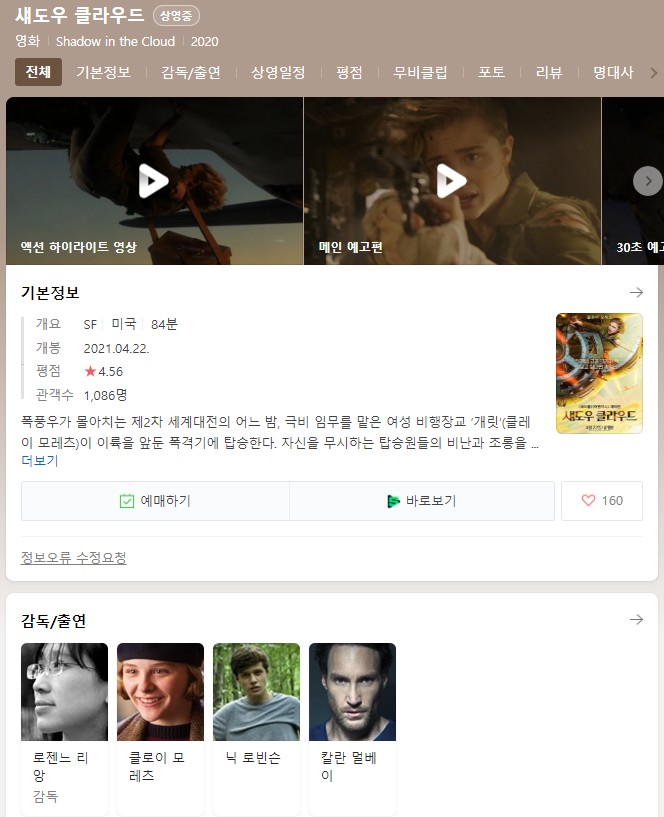The height and width of the screenshot is (817, 664).
Task: Expand the synopsis with 더보기
Action: 40,461
